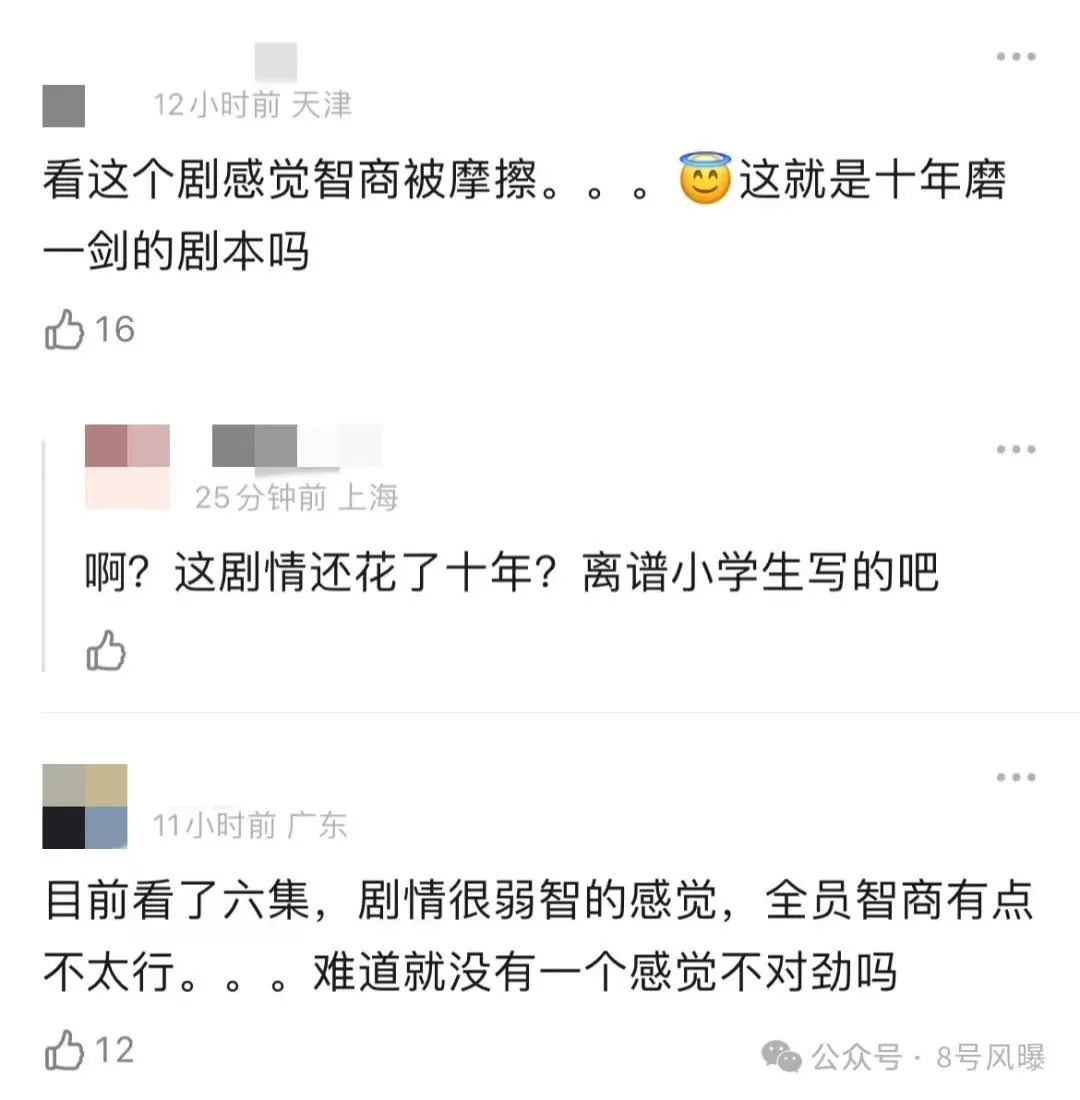
Task: Like the reply posted from 上海
Action: click(x=106, y=650)
